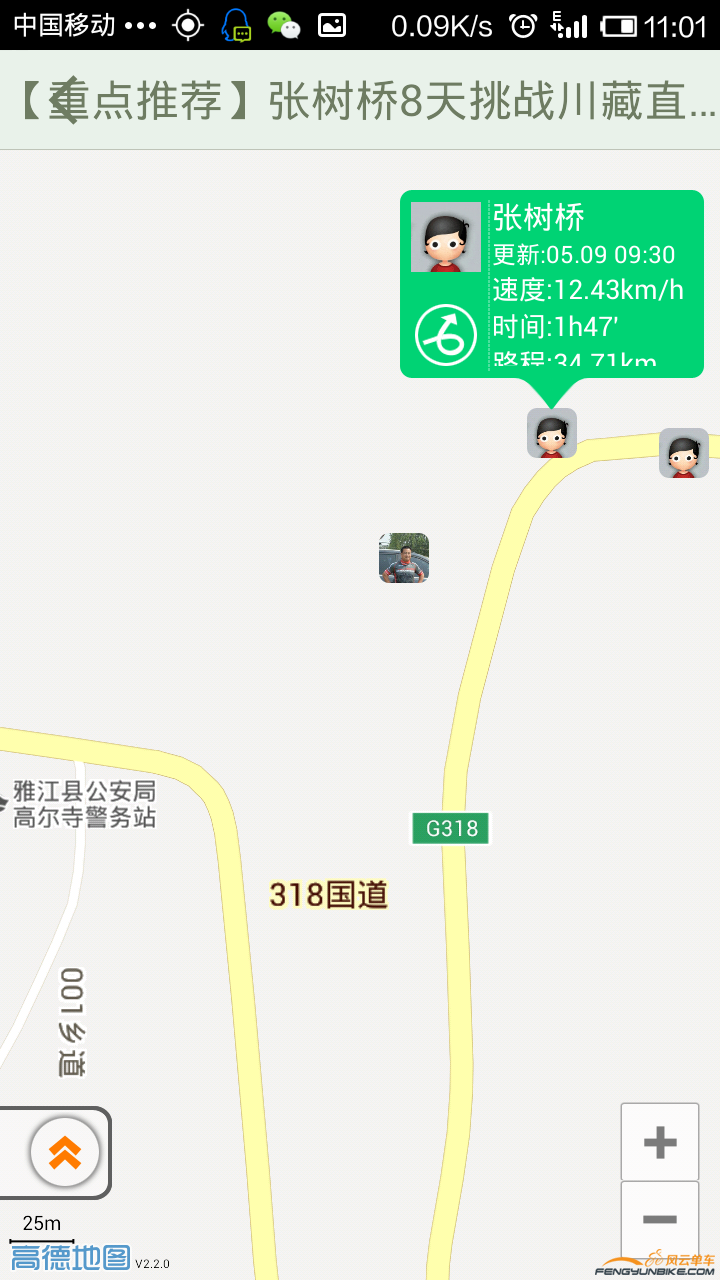
Task: Tap the alarm clock icon in the status bar
Action: click(522, 27)
